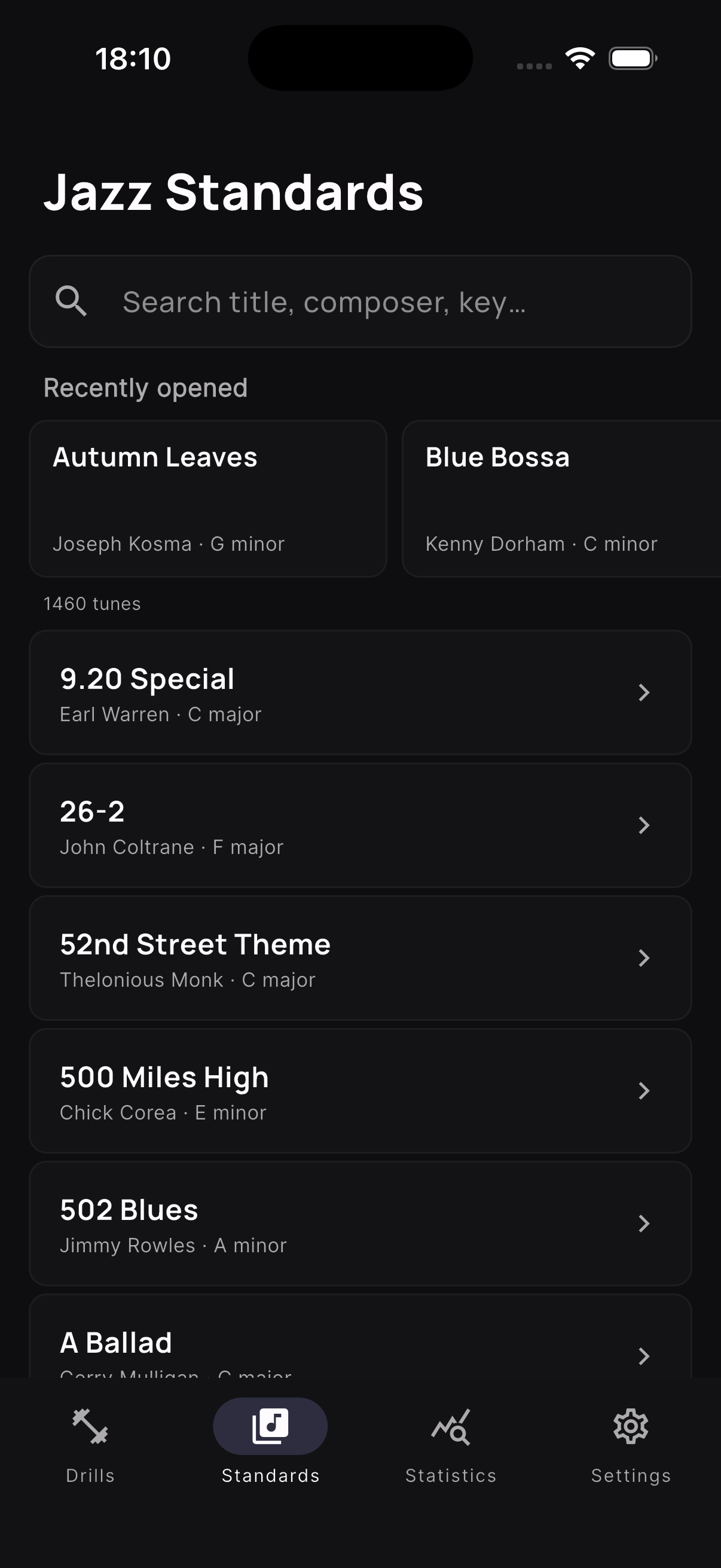Open the recently opened Autumn Leaves card
Viewport: 721px width, 1568px height.
coord(208,499)
